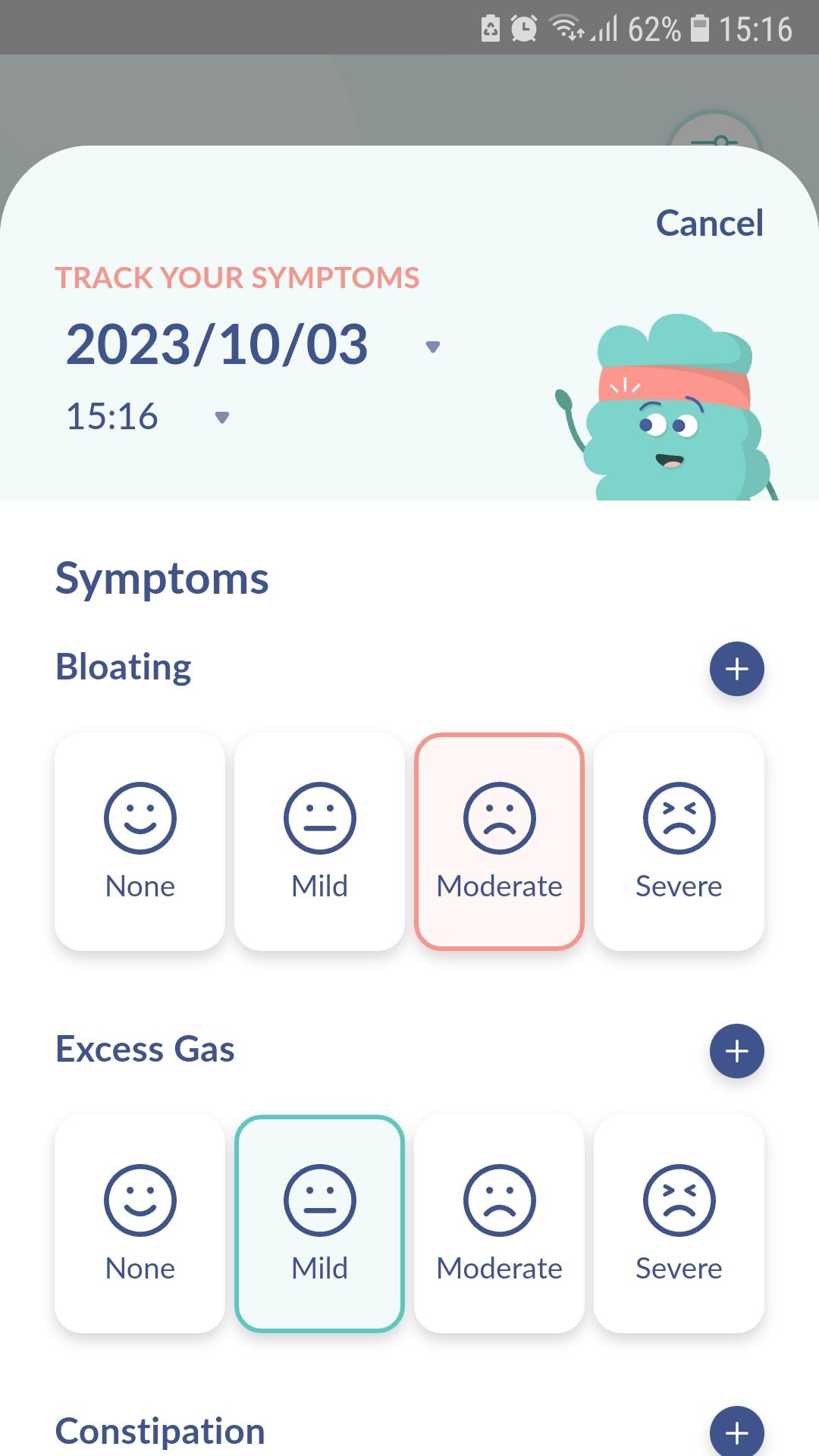Click the add icon next to Bloating
Screen dimensions: 819x1456
point(736,669)
